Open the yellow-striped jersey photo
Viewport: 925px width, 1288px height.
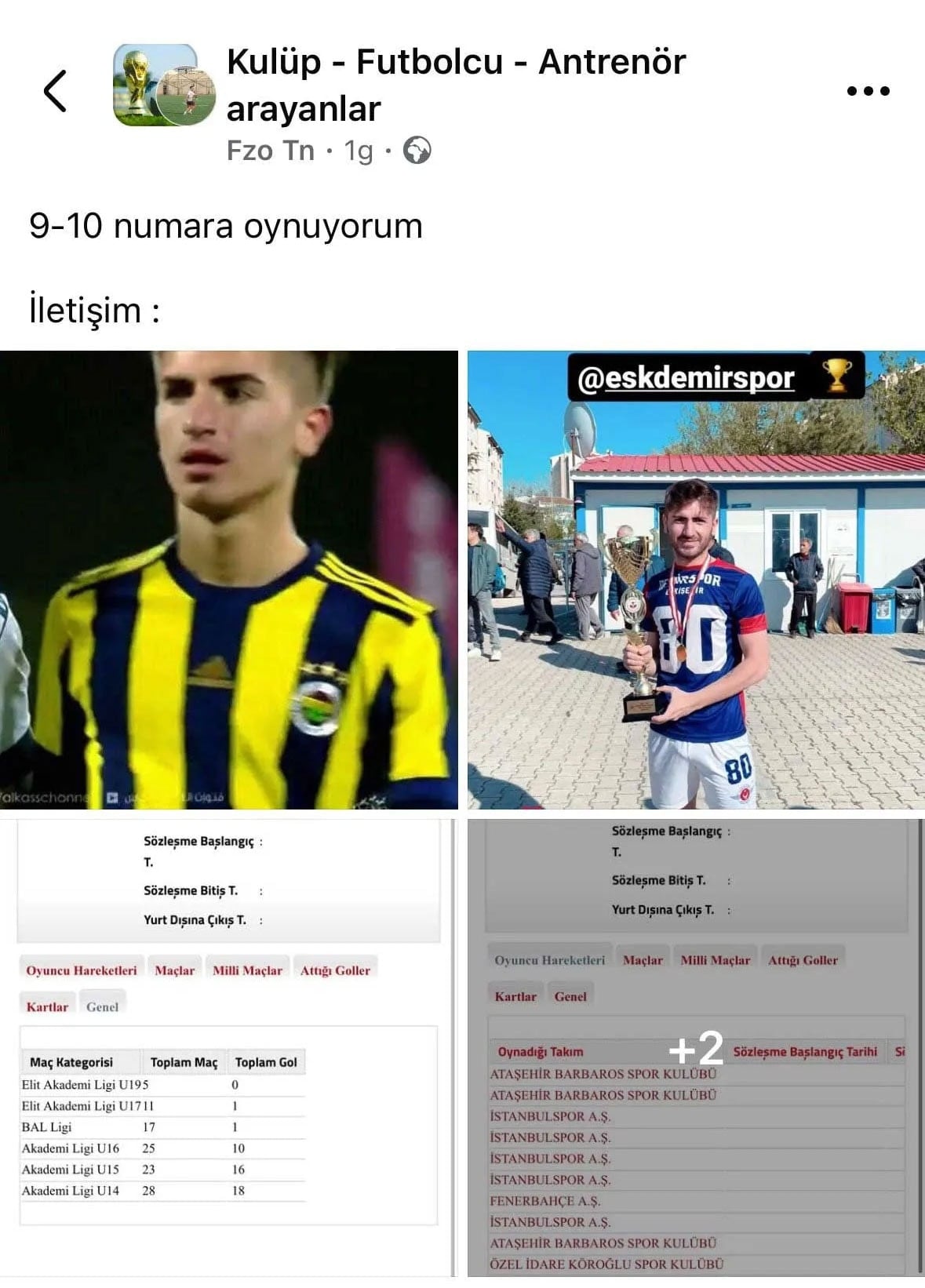pyautogui.click(x=228, y=580)
